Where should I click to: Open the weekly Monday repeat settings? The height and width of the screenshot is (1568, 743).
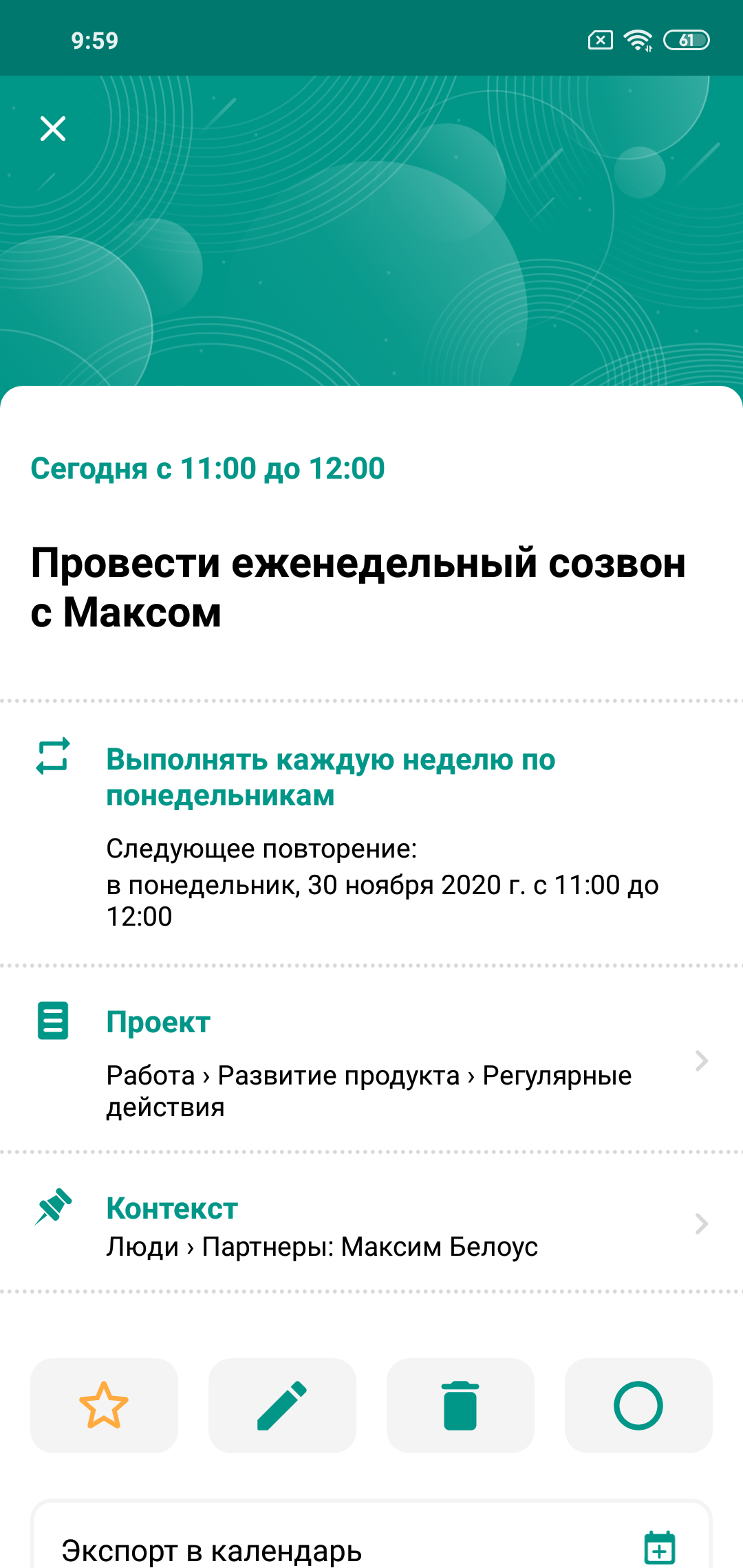click(x=330, y=777)
